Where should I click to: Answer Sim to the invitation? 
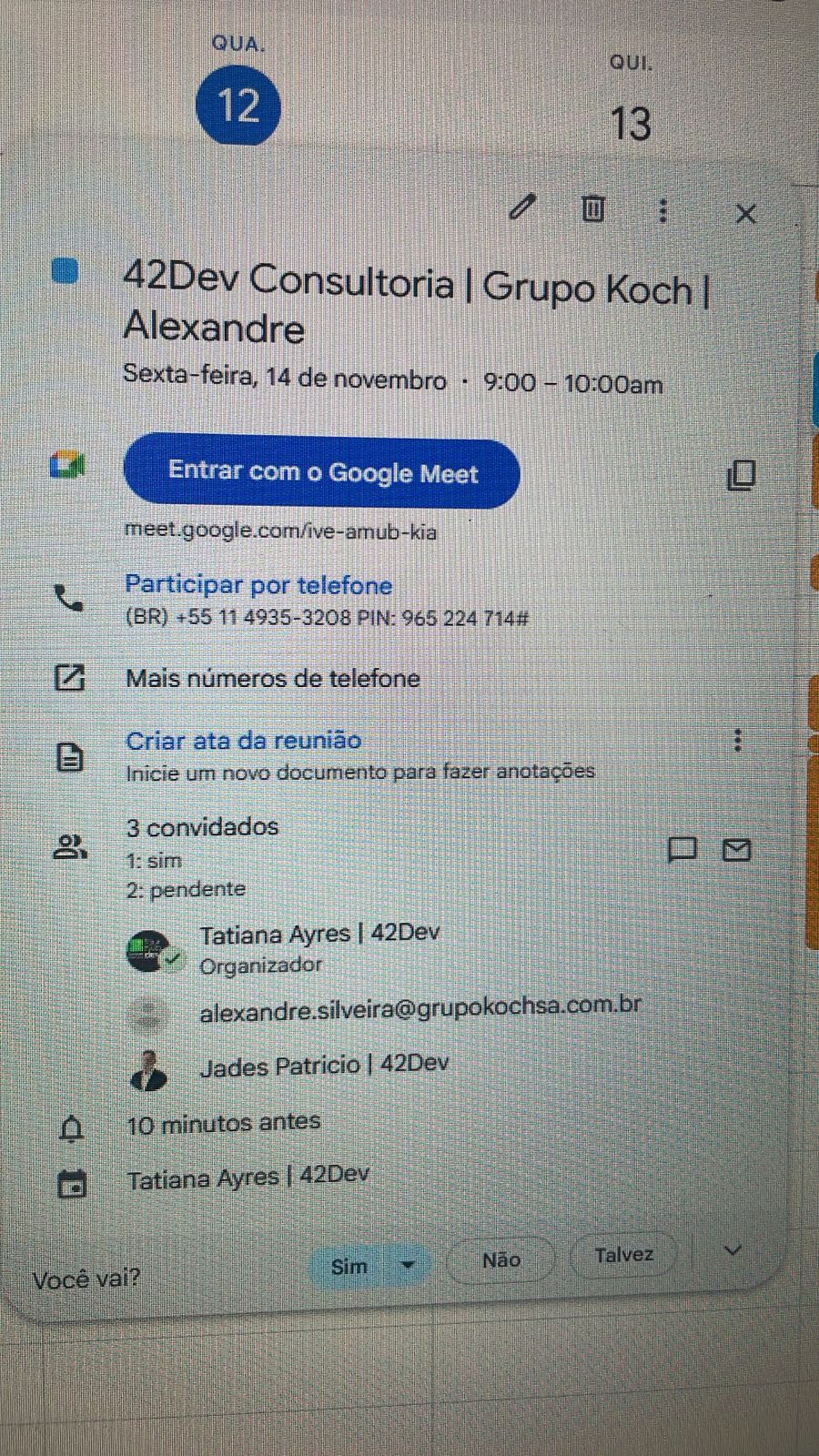349,1267
